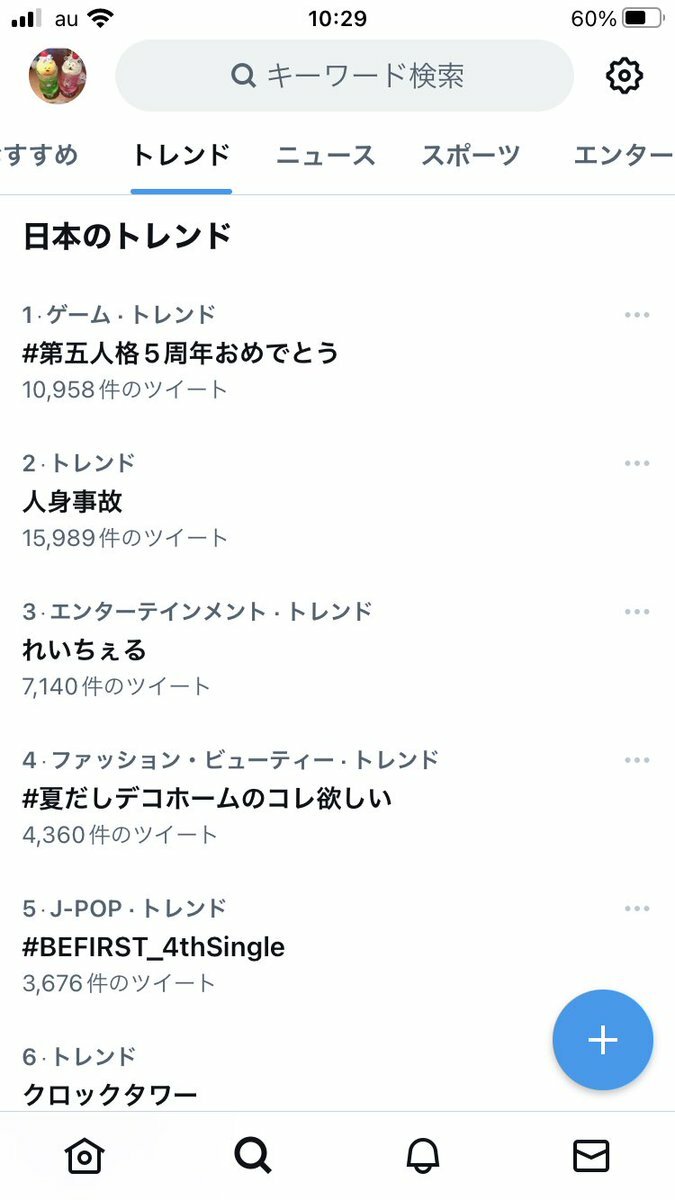Open #BEFIRST_4thSingle trend

click(x=154, y=946)
